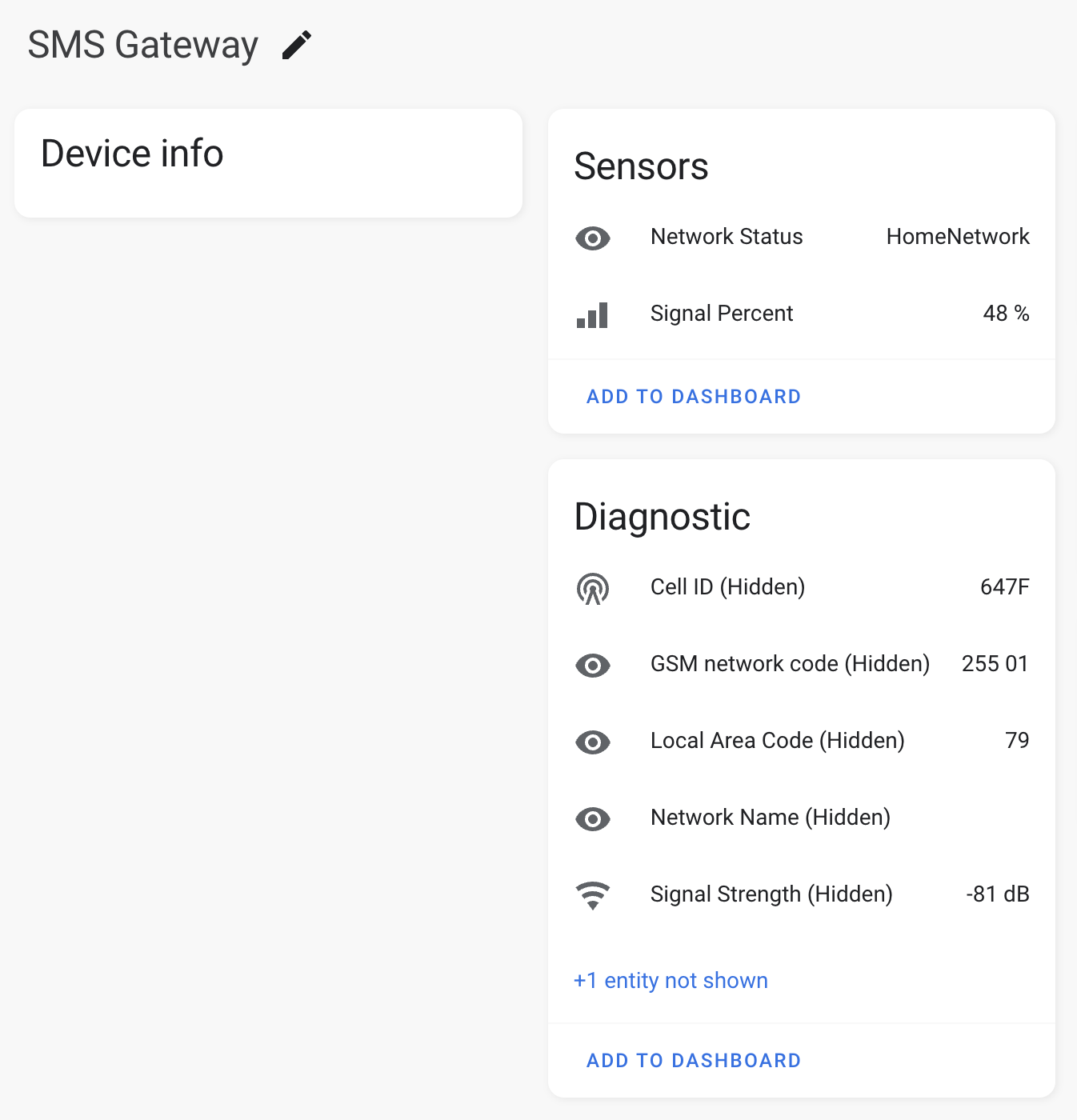Add Diagnostic entities to dashboard
1077x1120 pixels.
(x=693, y=1061)
